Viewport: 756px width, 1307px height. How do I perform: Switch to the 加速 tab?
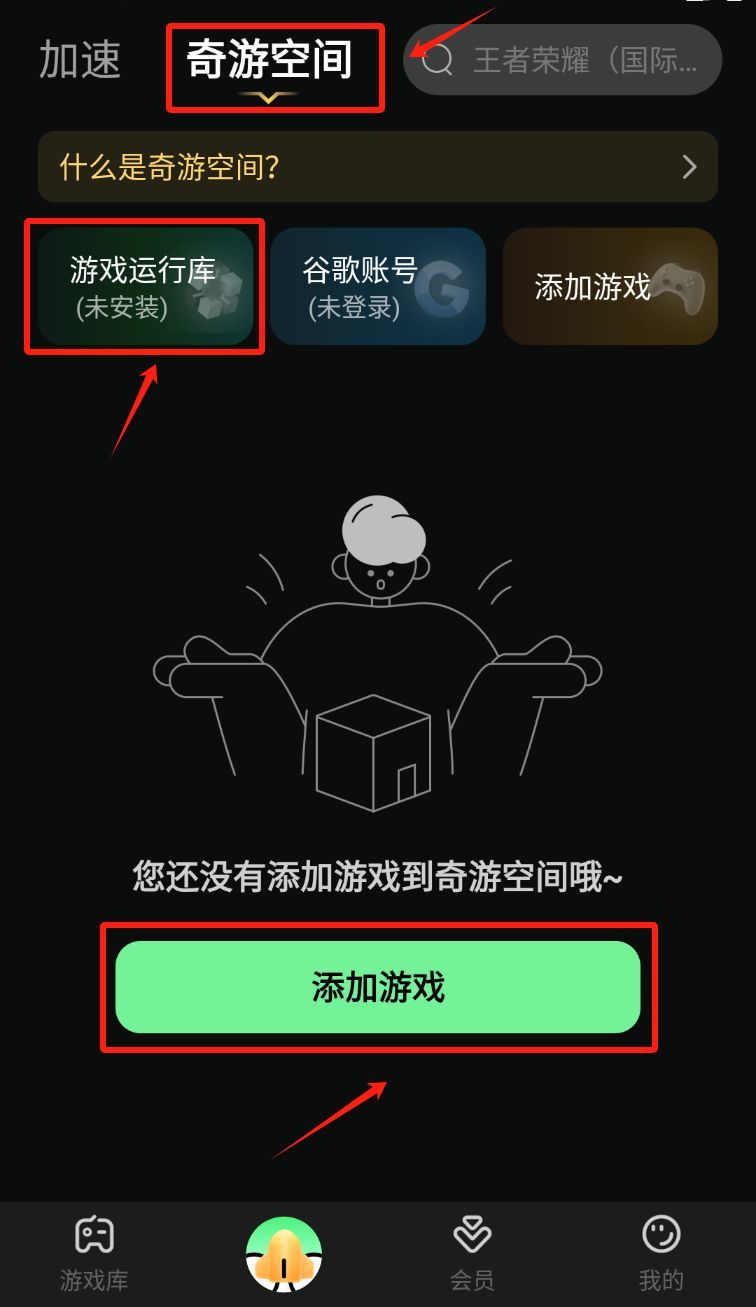pos(80,60)
